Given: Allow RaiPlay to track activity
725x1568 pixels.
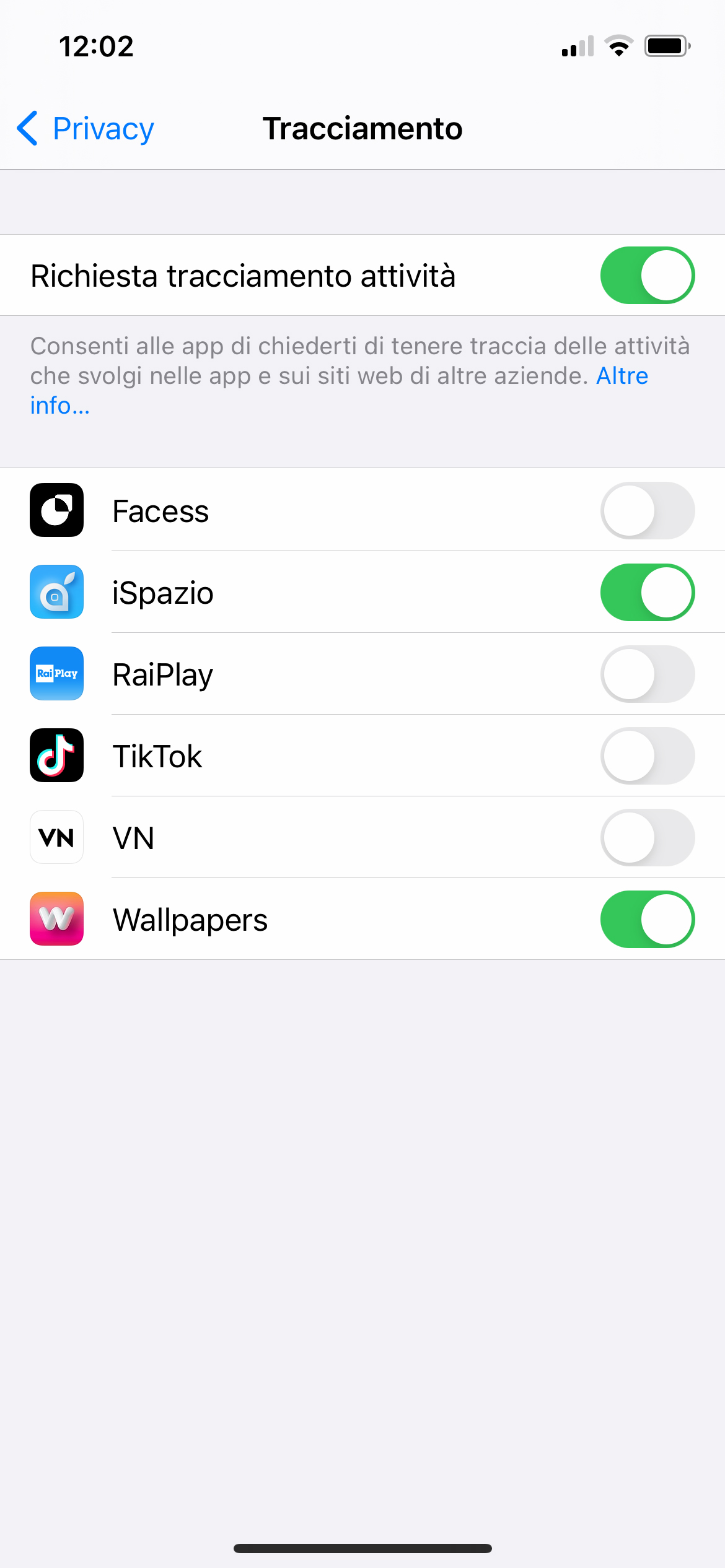Looking at the screenshot, I should tap(647, 674).
